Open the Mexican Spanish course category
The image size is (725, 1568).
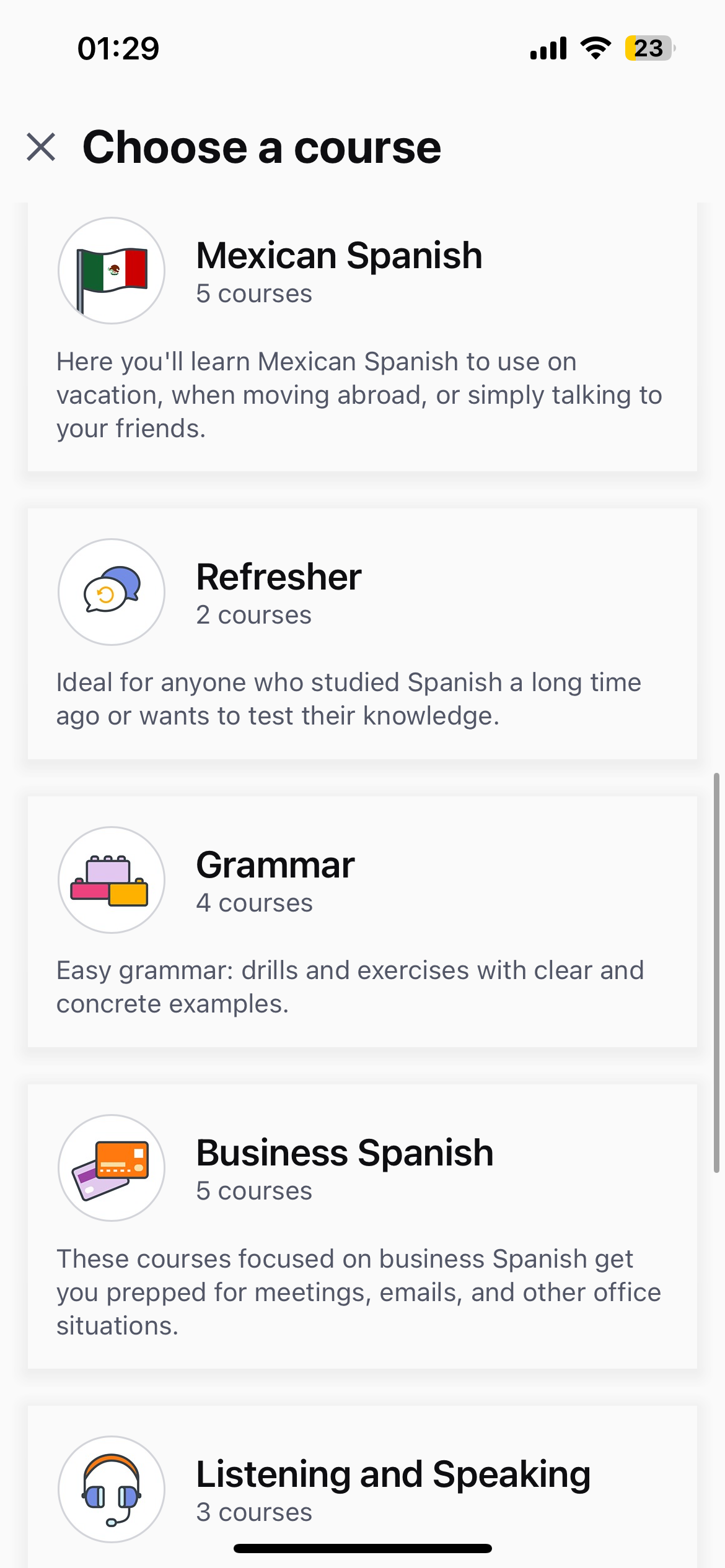click(x=362, y=337)
